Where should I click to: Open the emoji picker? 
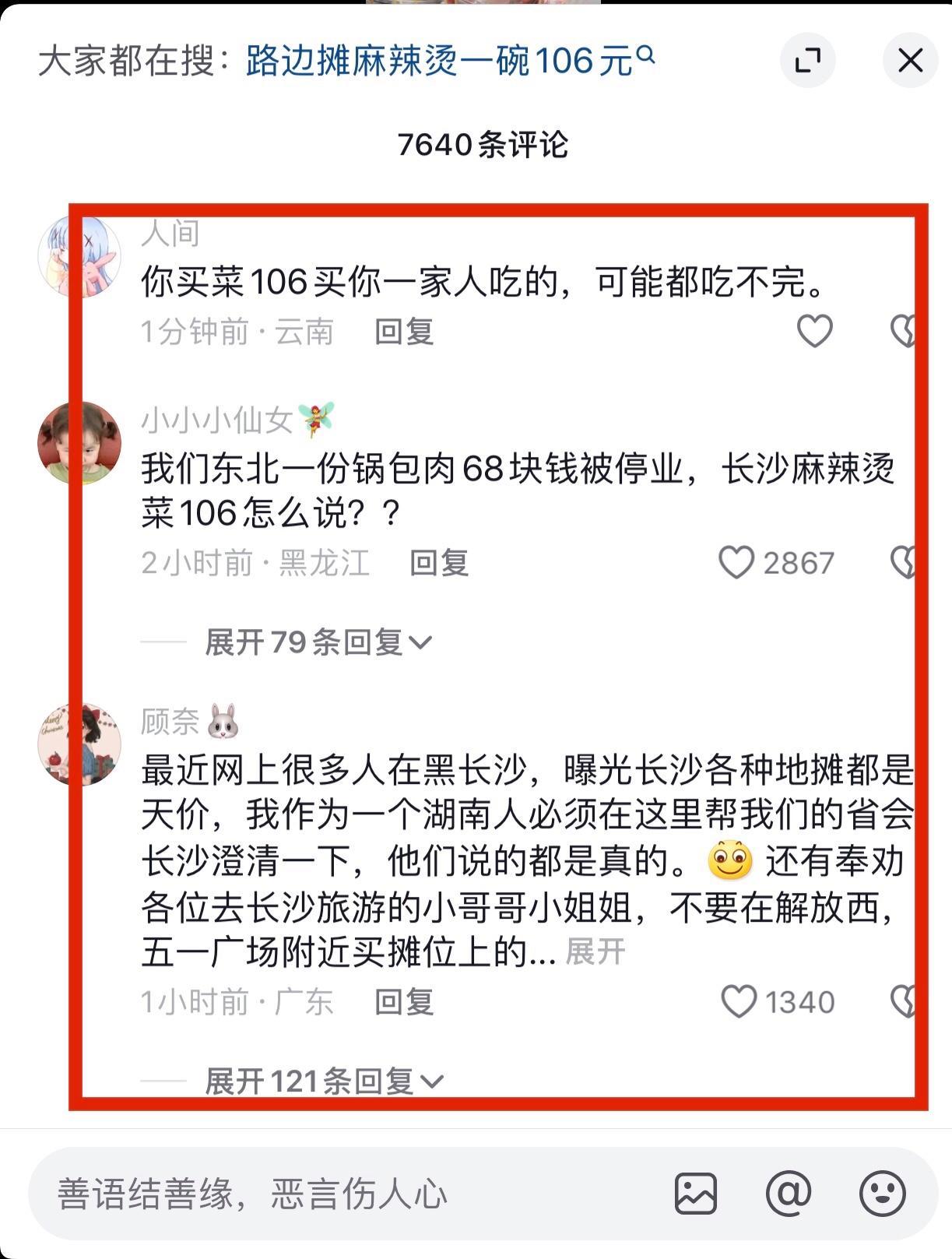(x=882, y=1194)
